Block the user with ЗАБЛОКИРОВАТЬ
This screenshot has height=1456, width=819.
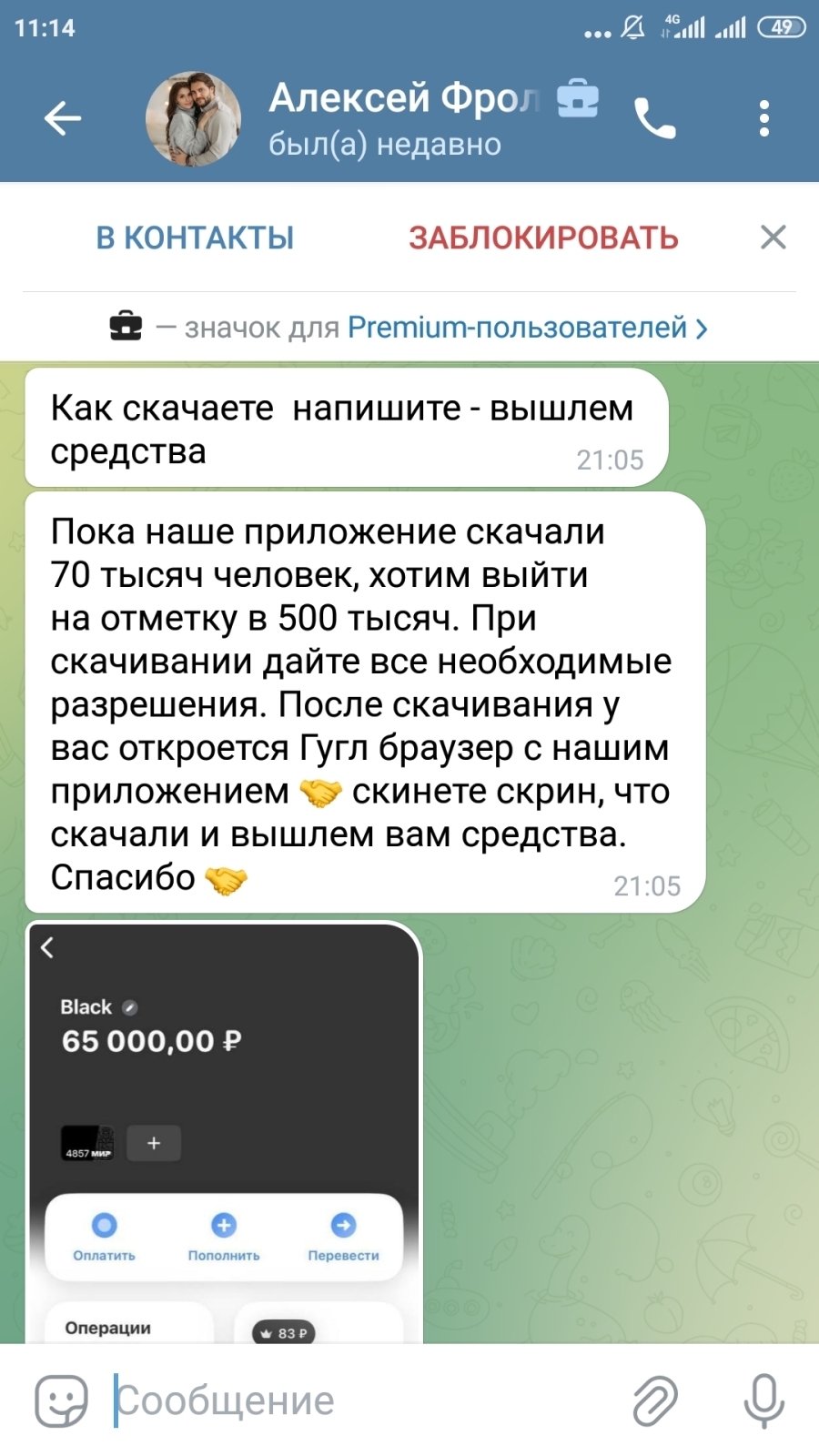click(x=543, y=238)
